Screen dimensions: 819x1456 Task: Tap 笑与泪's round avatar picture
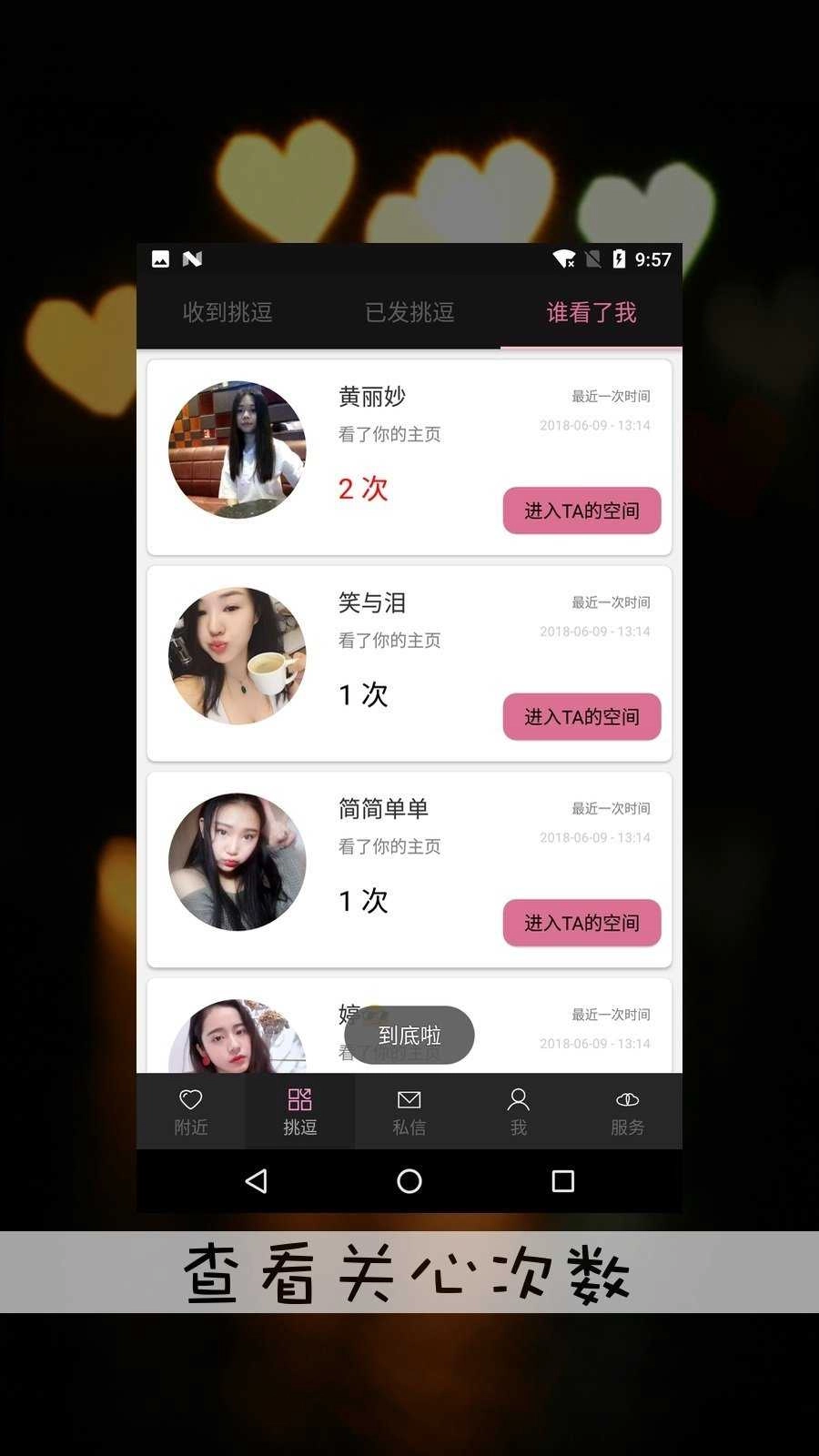[x=238, y=655]
